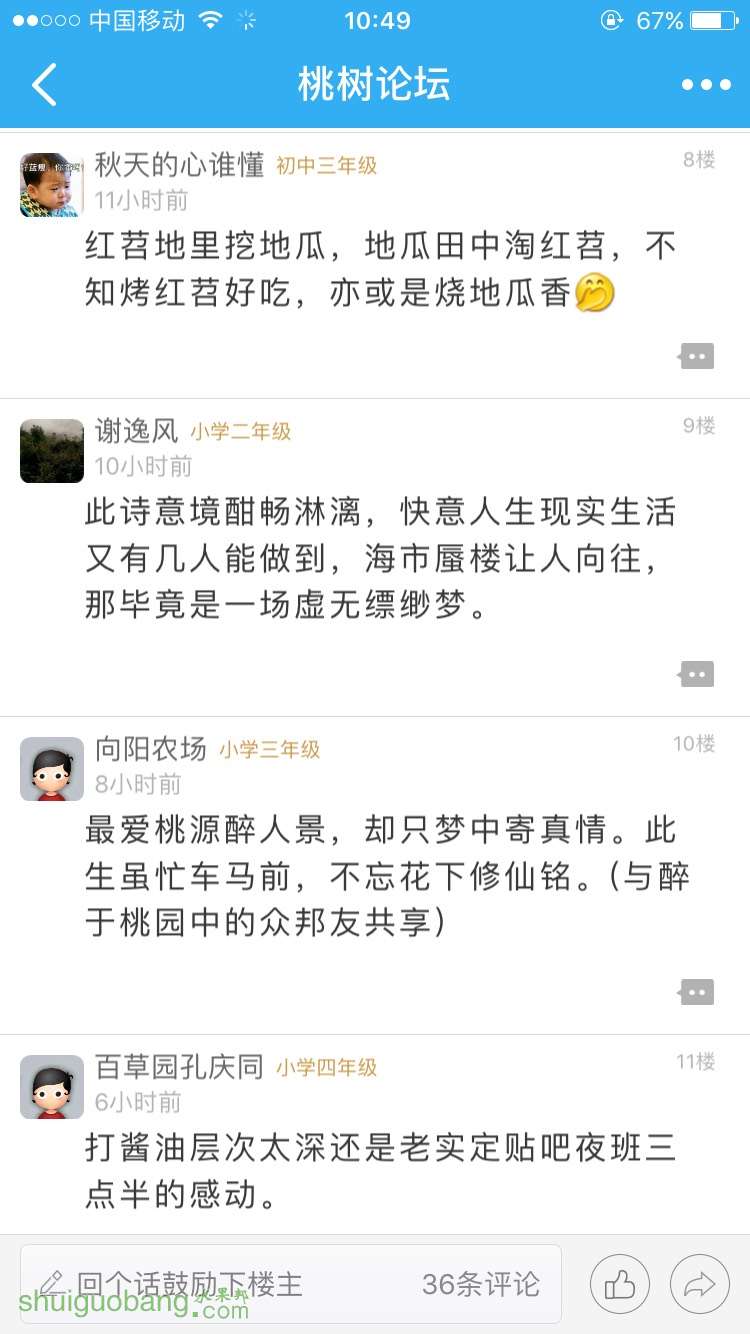Open 百草园孔庆同's avatar

click(52, 1087)
